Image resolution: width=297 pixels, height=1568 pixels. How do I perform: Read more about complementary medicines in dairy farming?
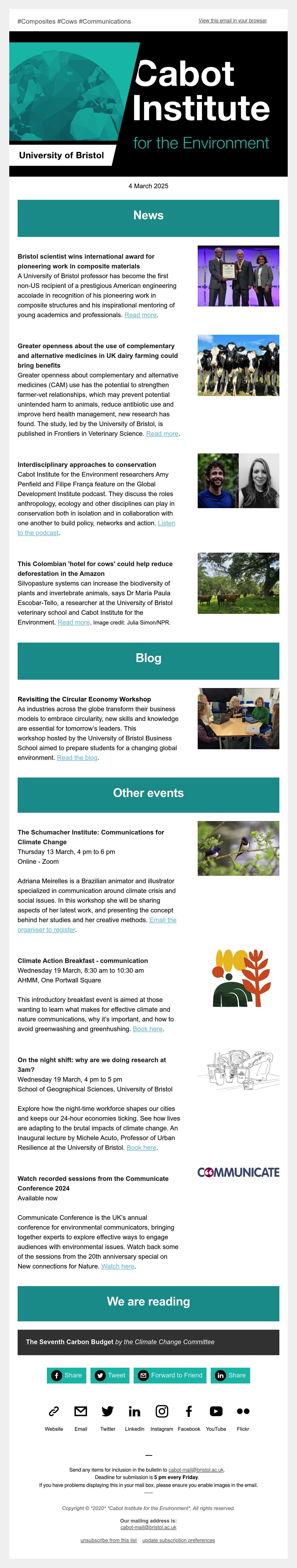(x=162, y=433)
